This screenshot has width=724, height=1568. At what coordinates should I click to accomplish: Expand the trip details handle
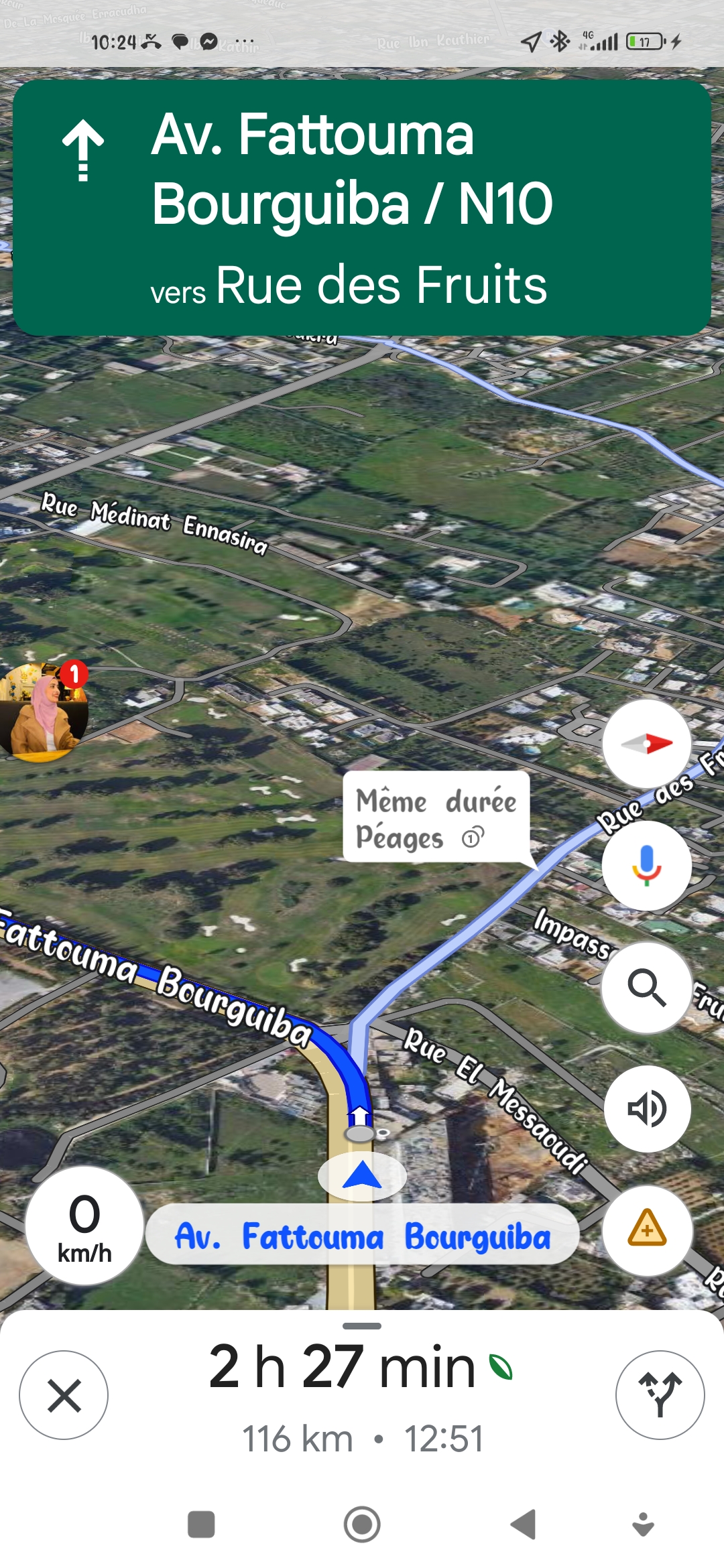pos(362,1325)
